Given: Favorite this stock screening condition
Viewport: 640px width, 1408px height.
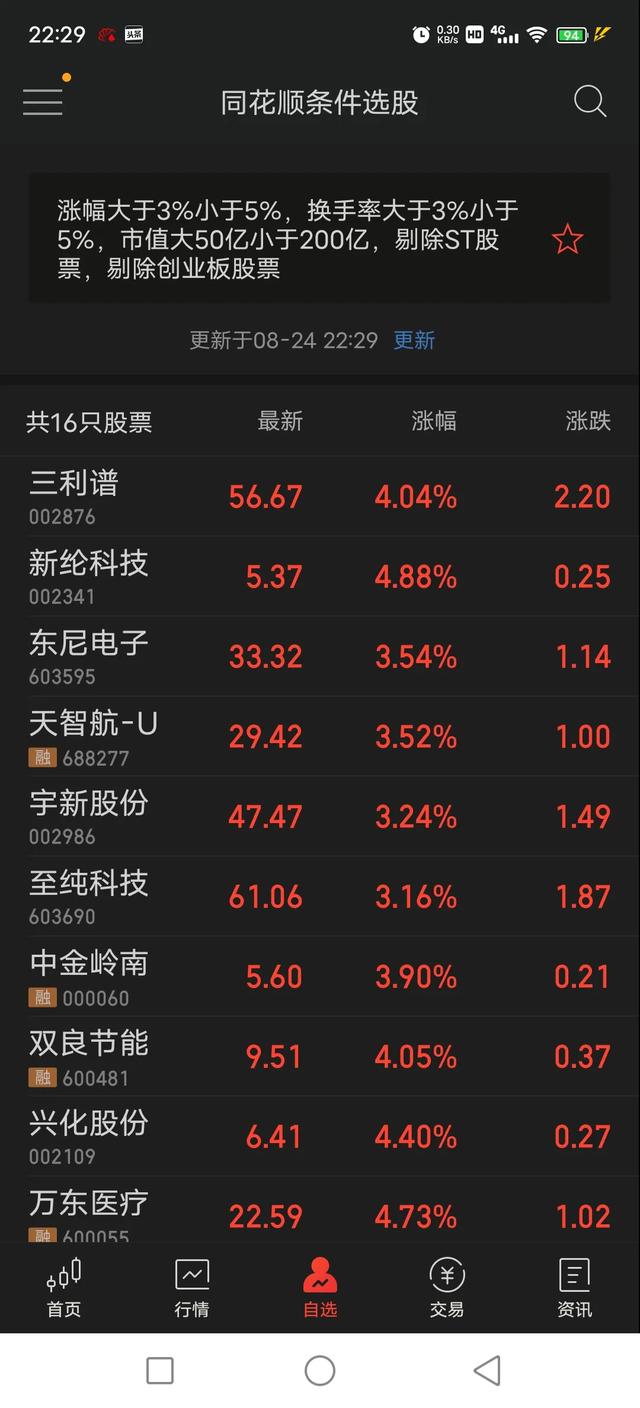Looking at the screenshot, I should click(567, 239).
